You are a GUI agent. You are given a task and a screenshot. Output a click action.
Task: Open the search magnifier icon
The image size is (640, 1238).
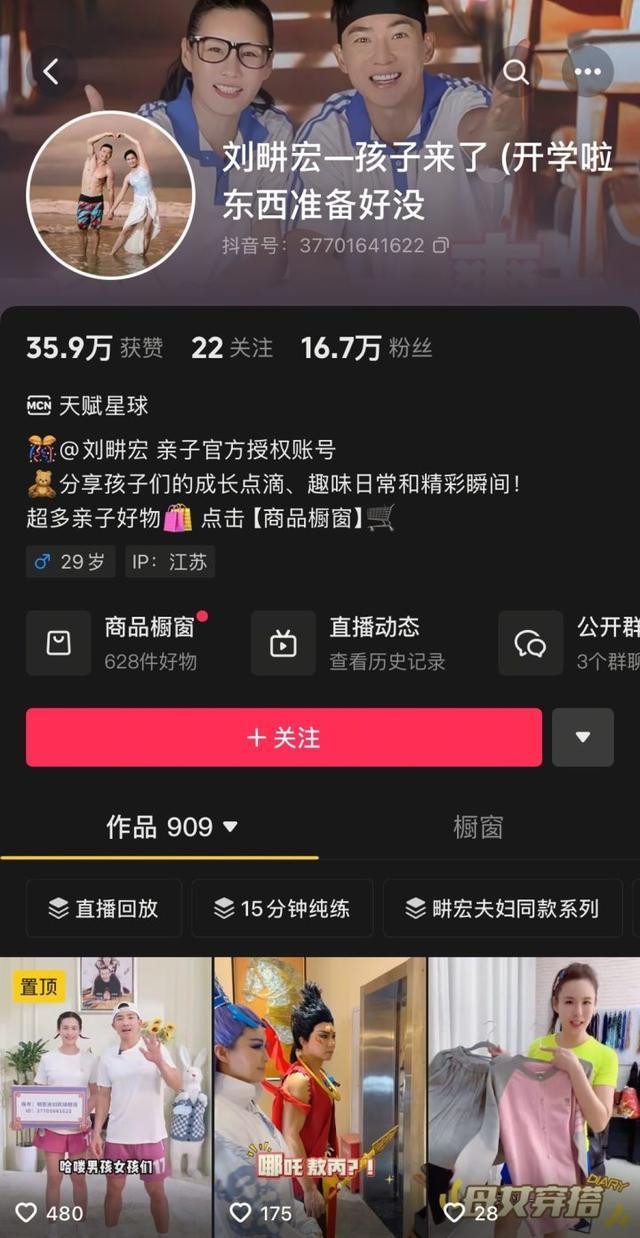[516, 71]
